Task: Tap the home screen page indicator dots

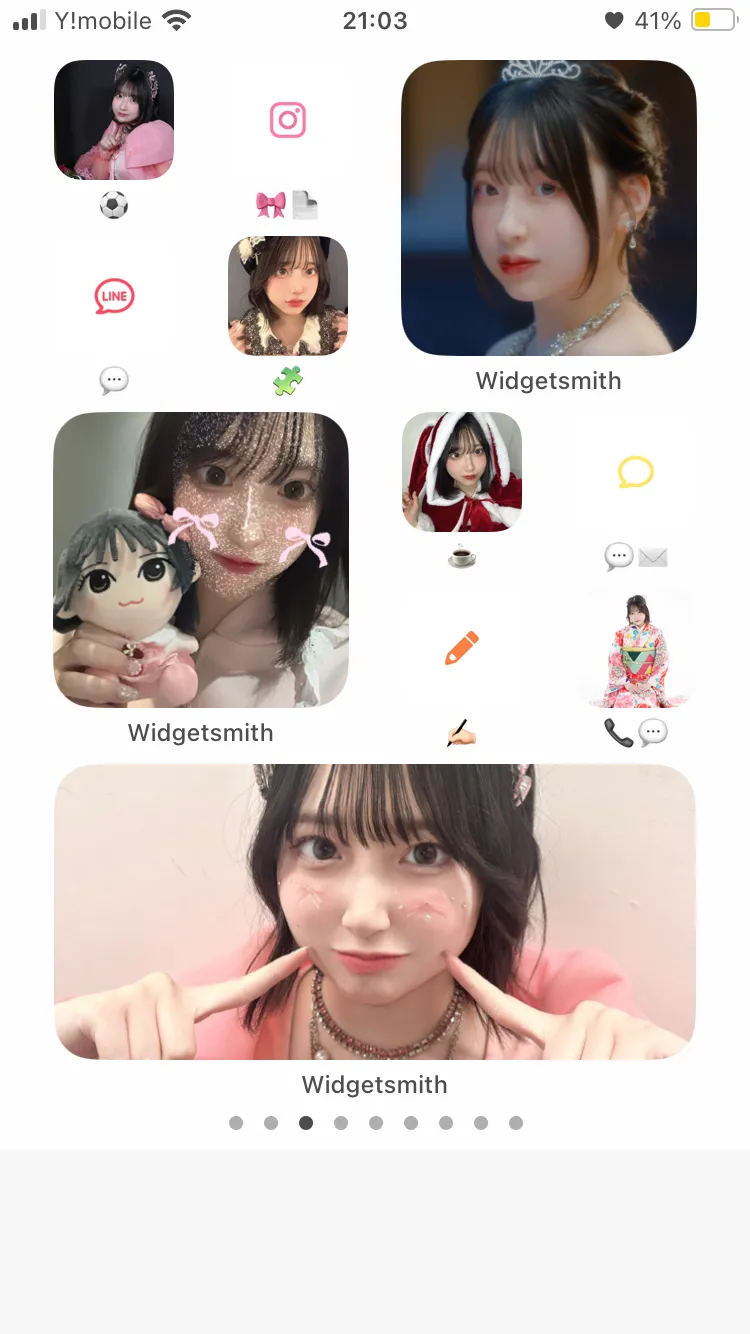Action: 375,1123
